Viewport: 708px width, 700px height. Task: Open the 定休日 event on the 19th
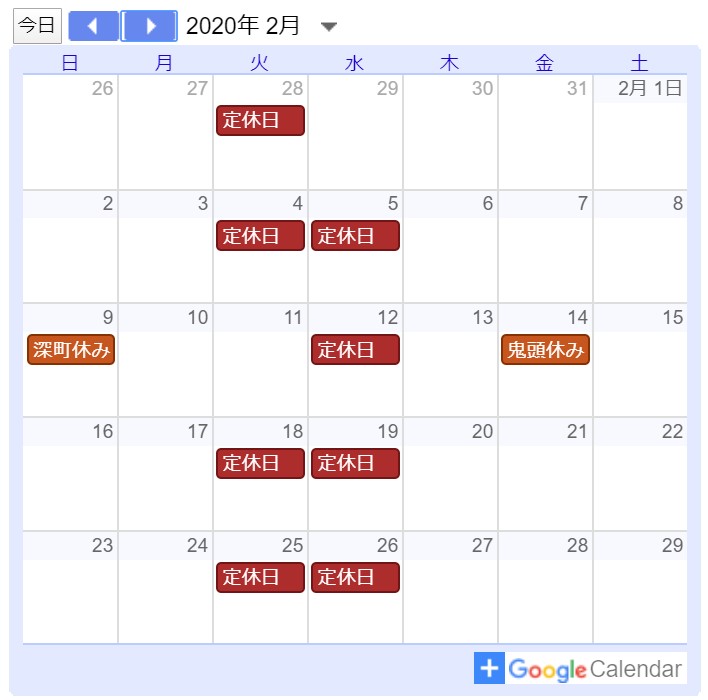(x=355, y=464)
